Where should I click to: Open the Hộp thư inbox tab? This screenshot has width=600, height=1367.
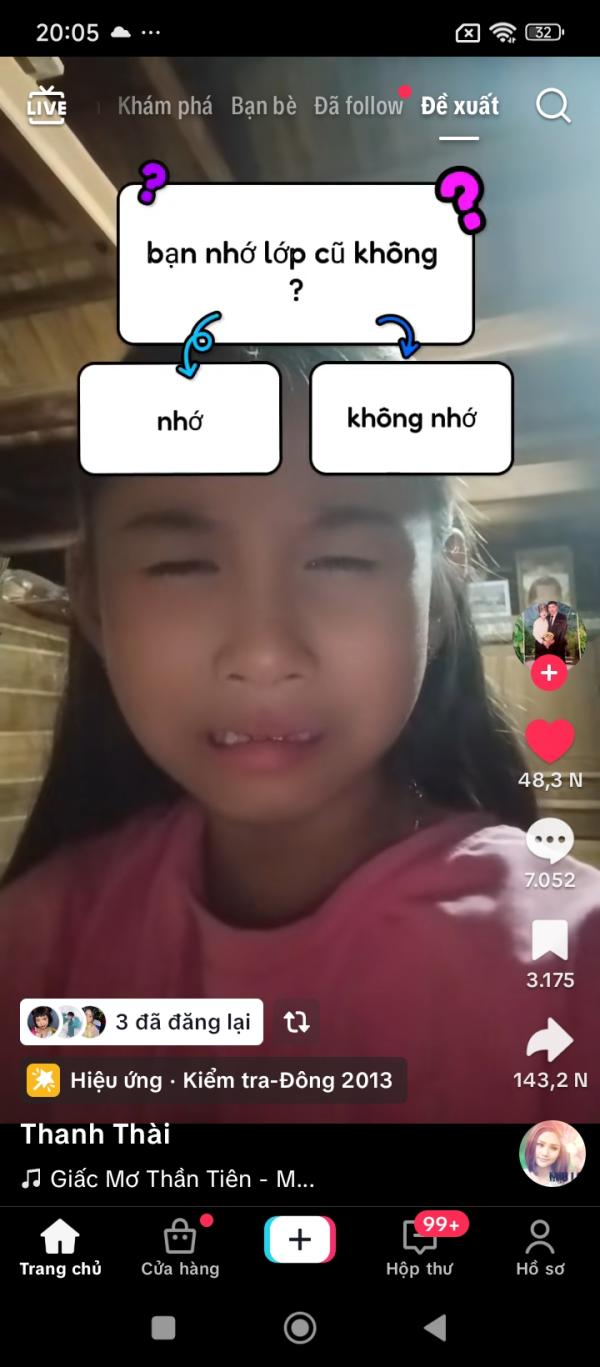click(420, 1249)
